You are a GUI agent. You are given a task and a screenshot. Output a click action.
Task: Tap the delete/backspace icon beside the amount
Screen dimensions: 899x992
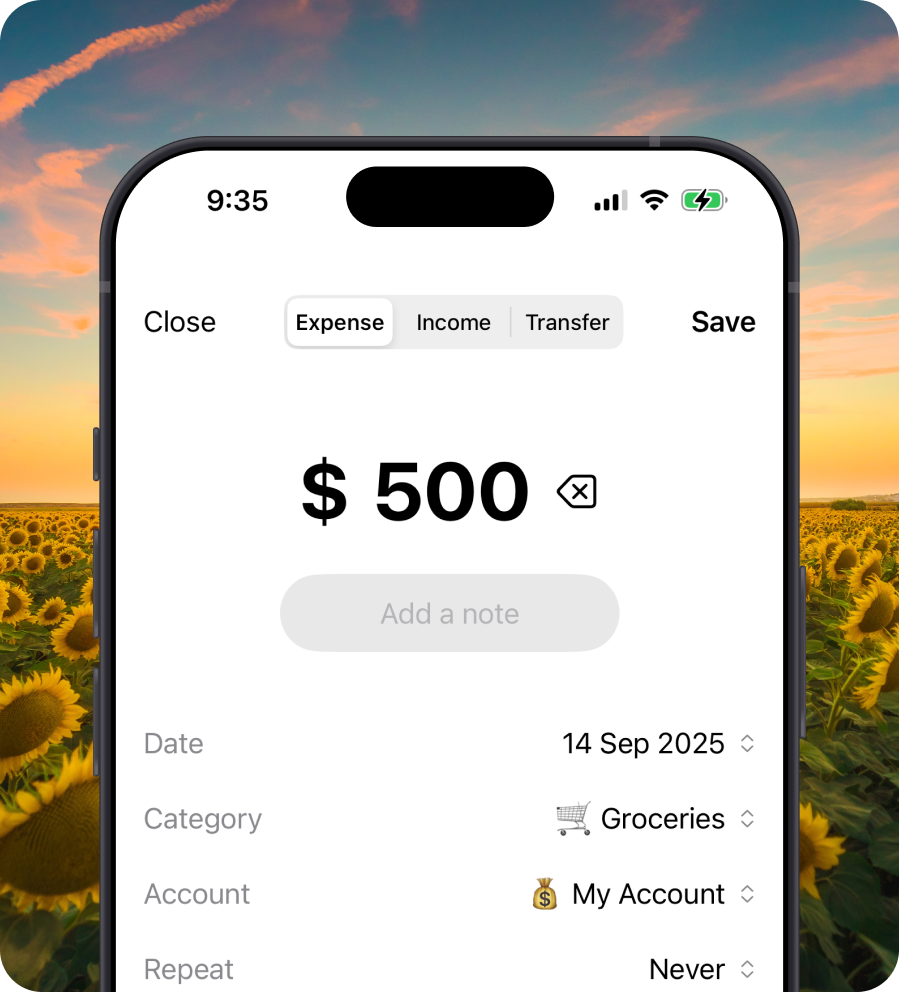(x=577, y=491)
